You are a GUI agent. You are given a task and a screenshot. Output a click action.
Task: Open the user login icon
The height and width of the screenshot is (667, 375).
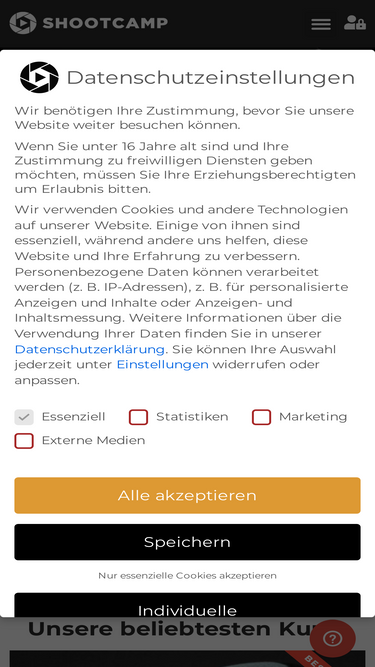click(355, 23)
